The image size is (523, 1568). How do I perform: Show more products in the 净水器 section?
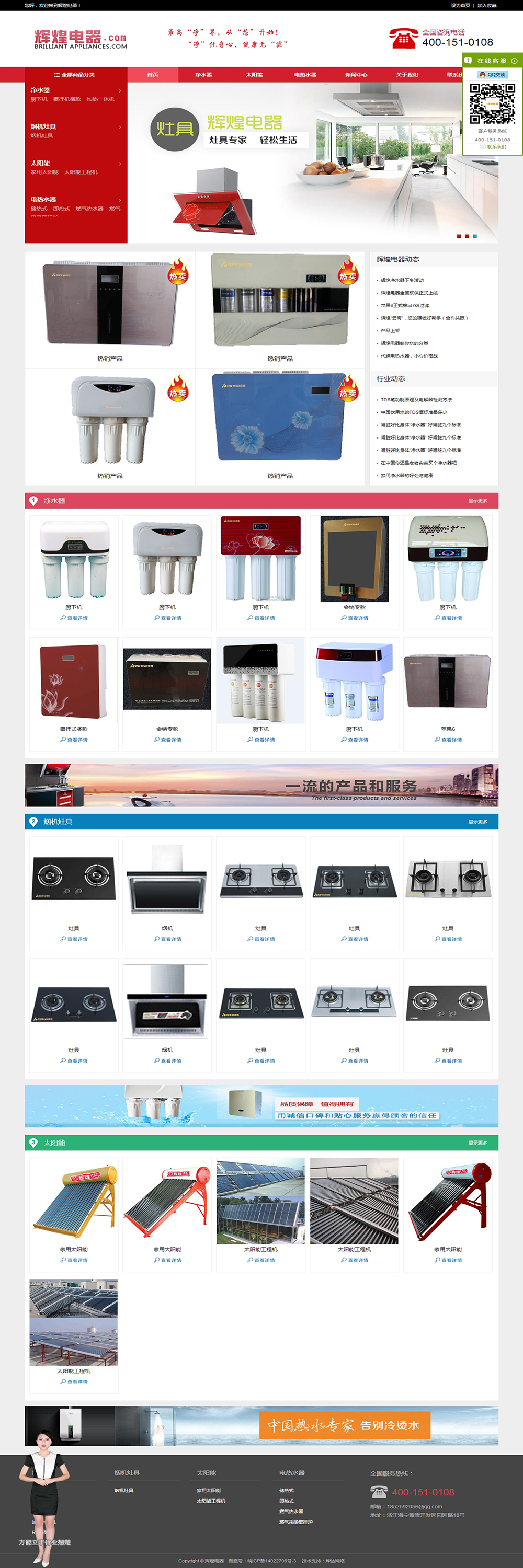pos(477,501)
